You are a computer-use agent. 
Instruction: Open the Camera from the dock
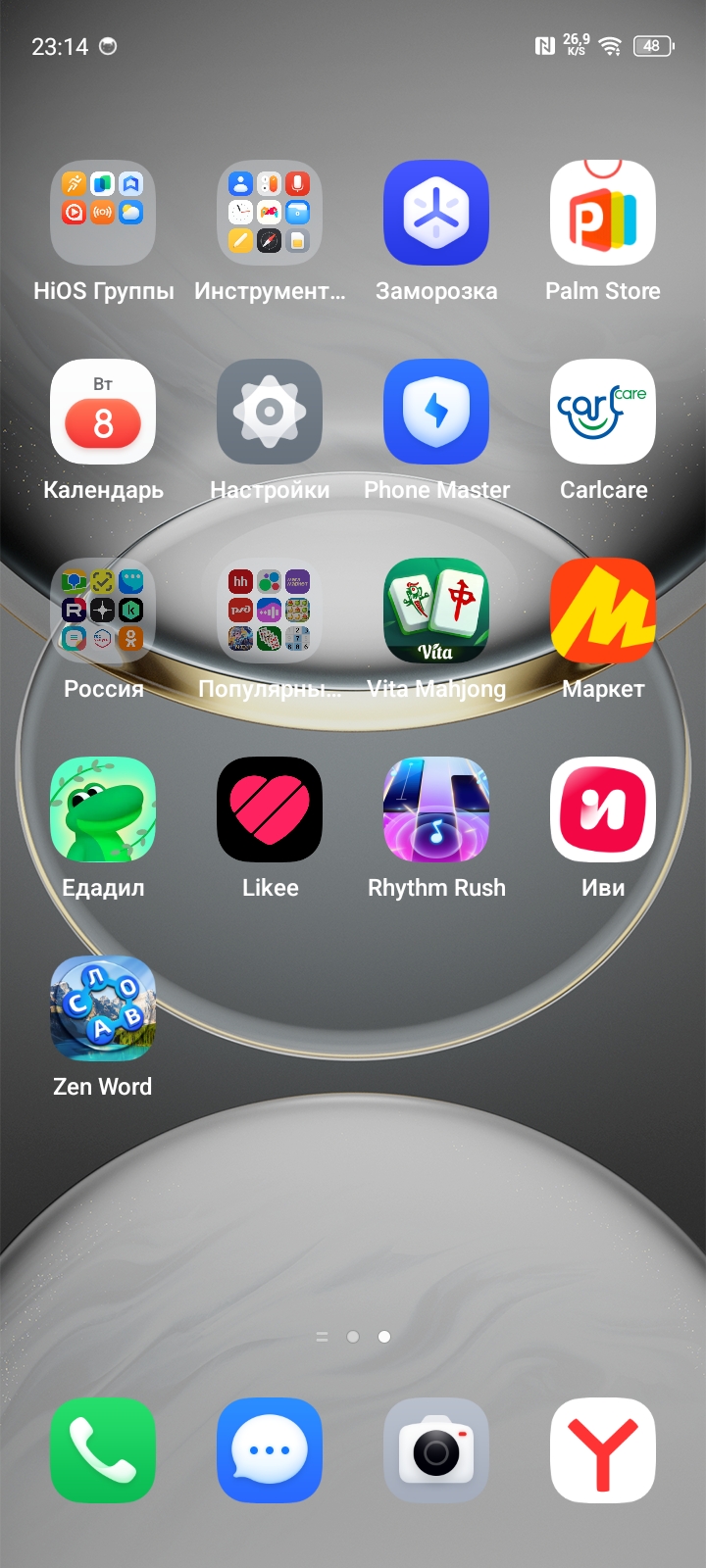(436, 1450)
